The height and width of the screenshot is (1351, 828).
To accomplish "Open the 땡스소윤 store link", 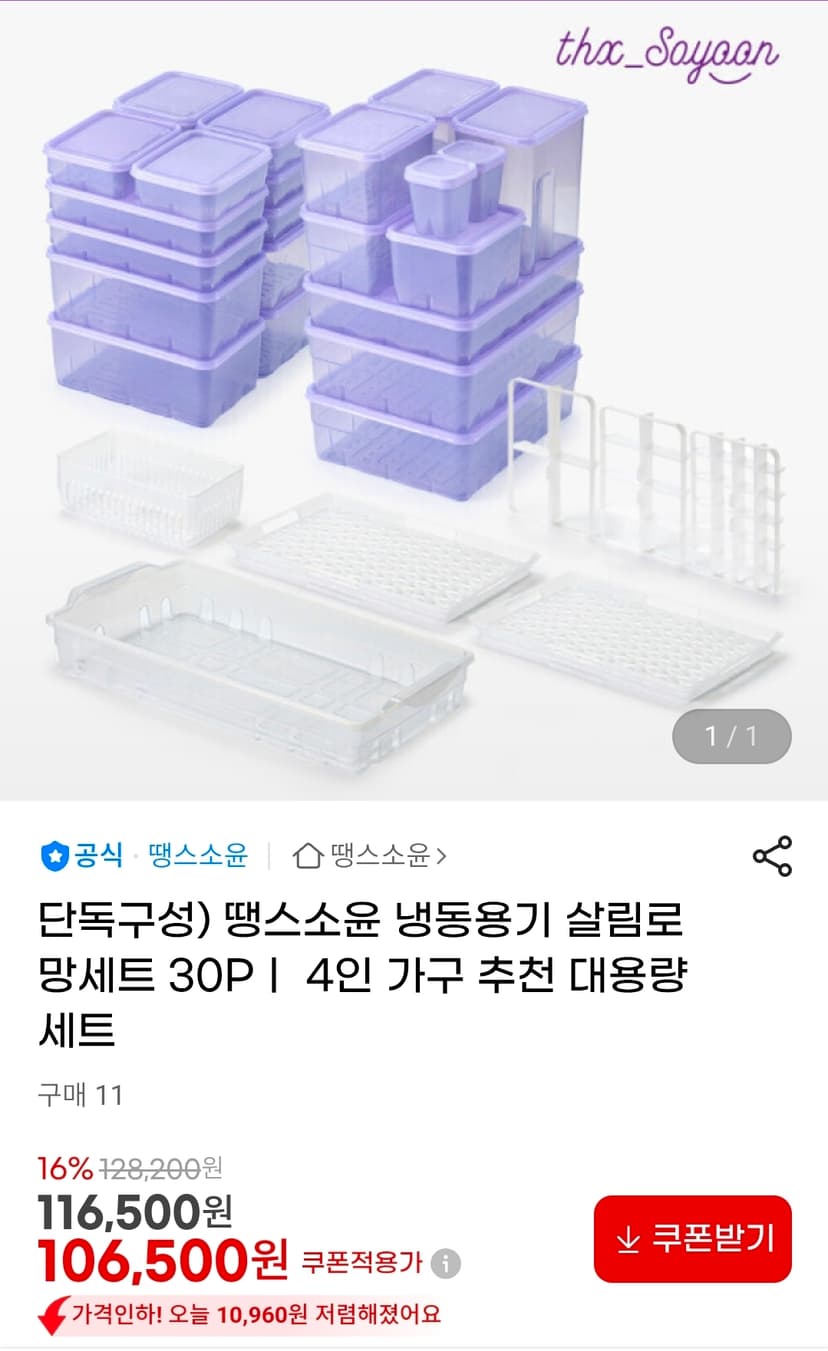I will tap(370, 855).
